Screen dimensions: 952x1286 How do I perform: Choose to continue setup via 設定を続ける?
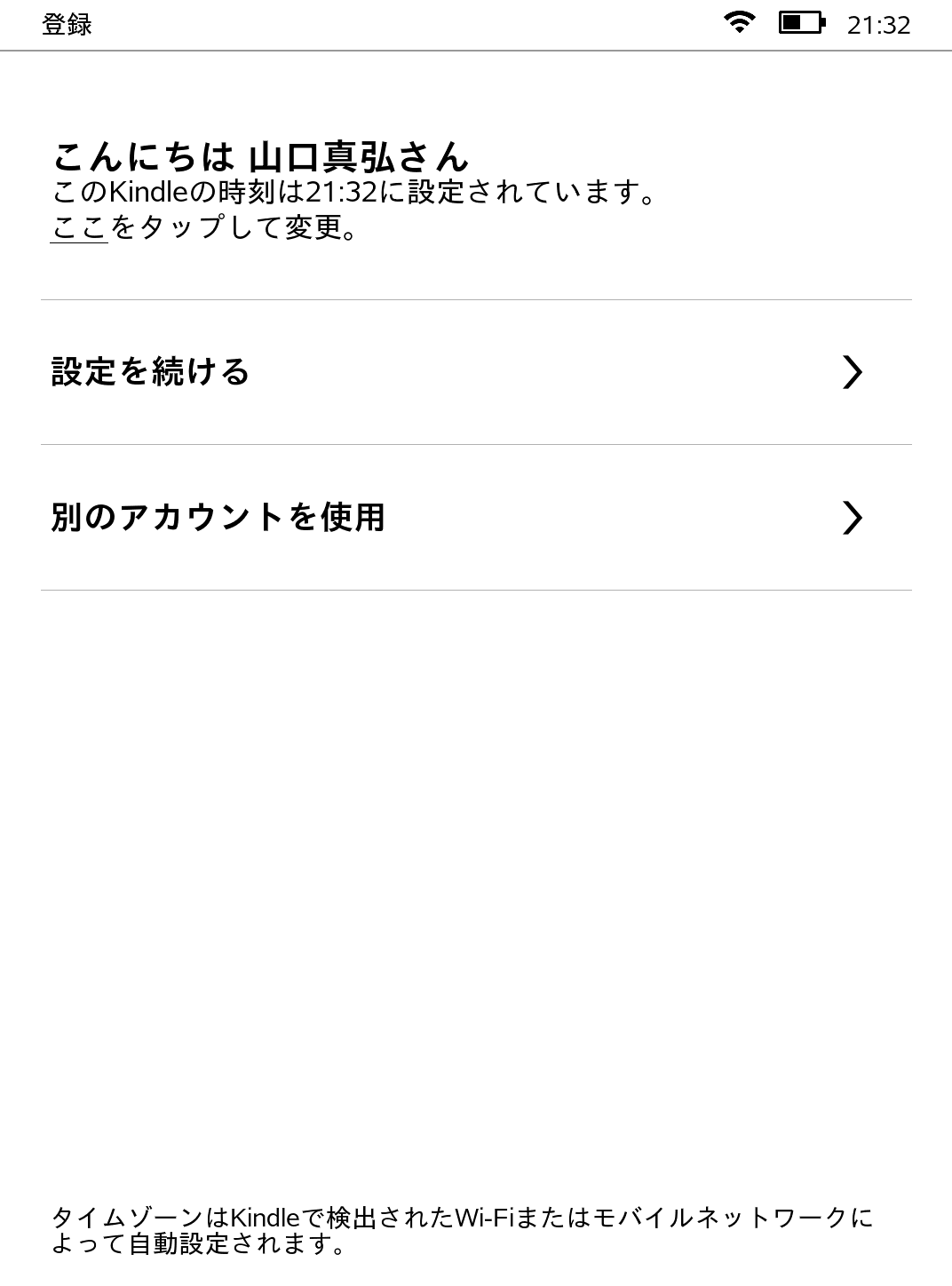point(151,373)
